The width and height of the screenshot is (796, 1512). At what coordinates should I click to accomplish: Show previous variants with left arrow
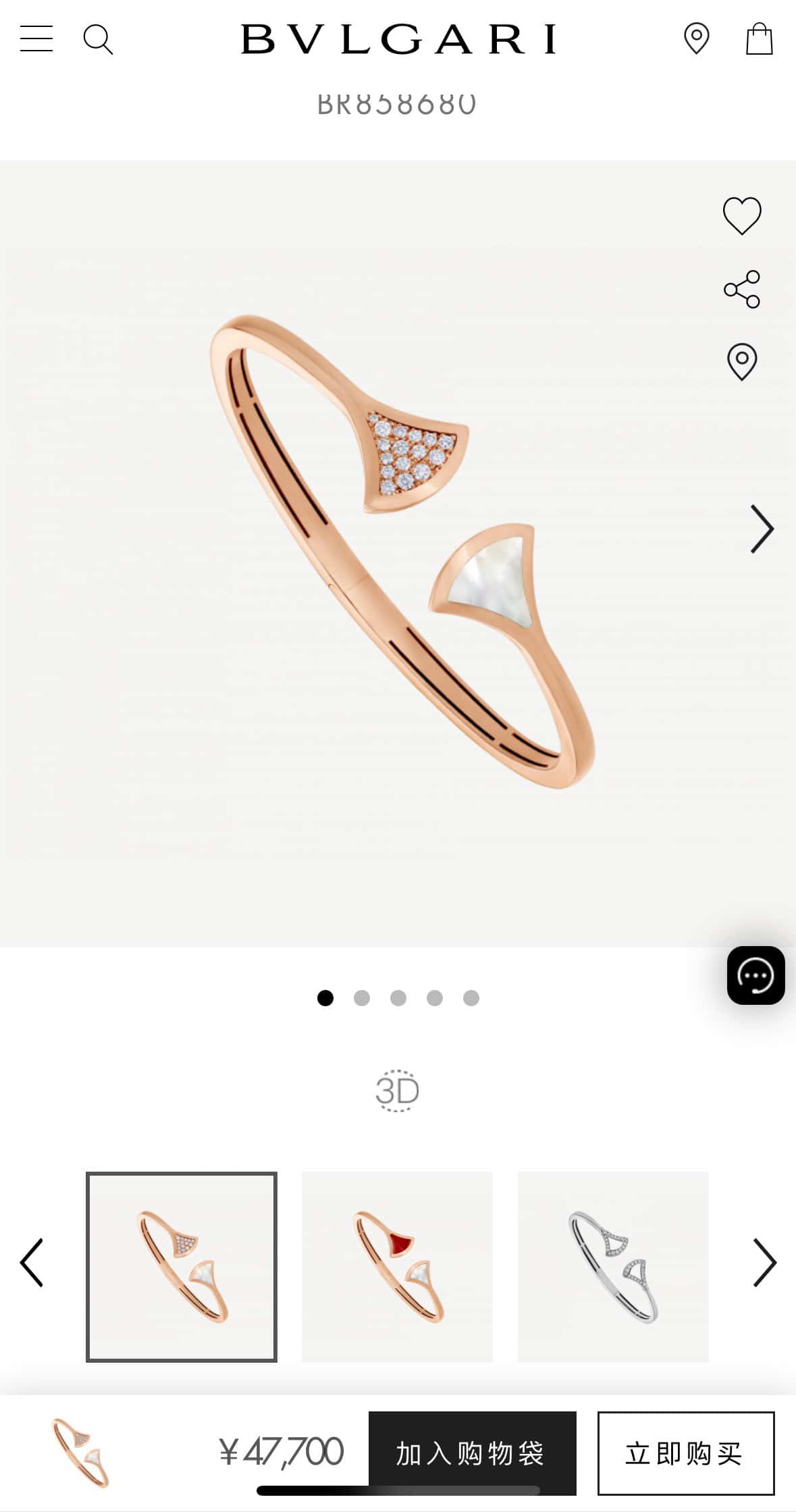(x=32, y=1262)
